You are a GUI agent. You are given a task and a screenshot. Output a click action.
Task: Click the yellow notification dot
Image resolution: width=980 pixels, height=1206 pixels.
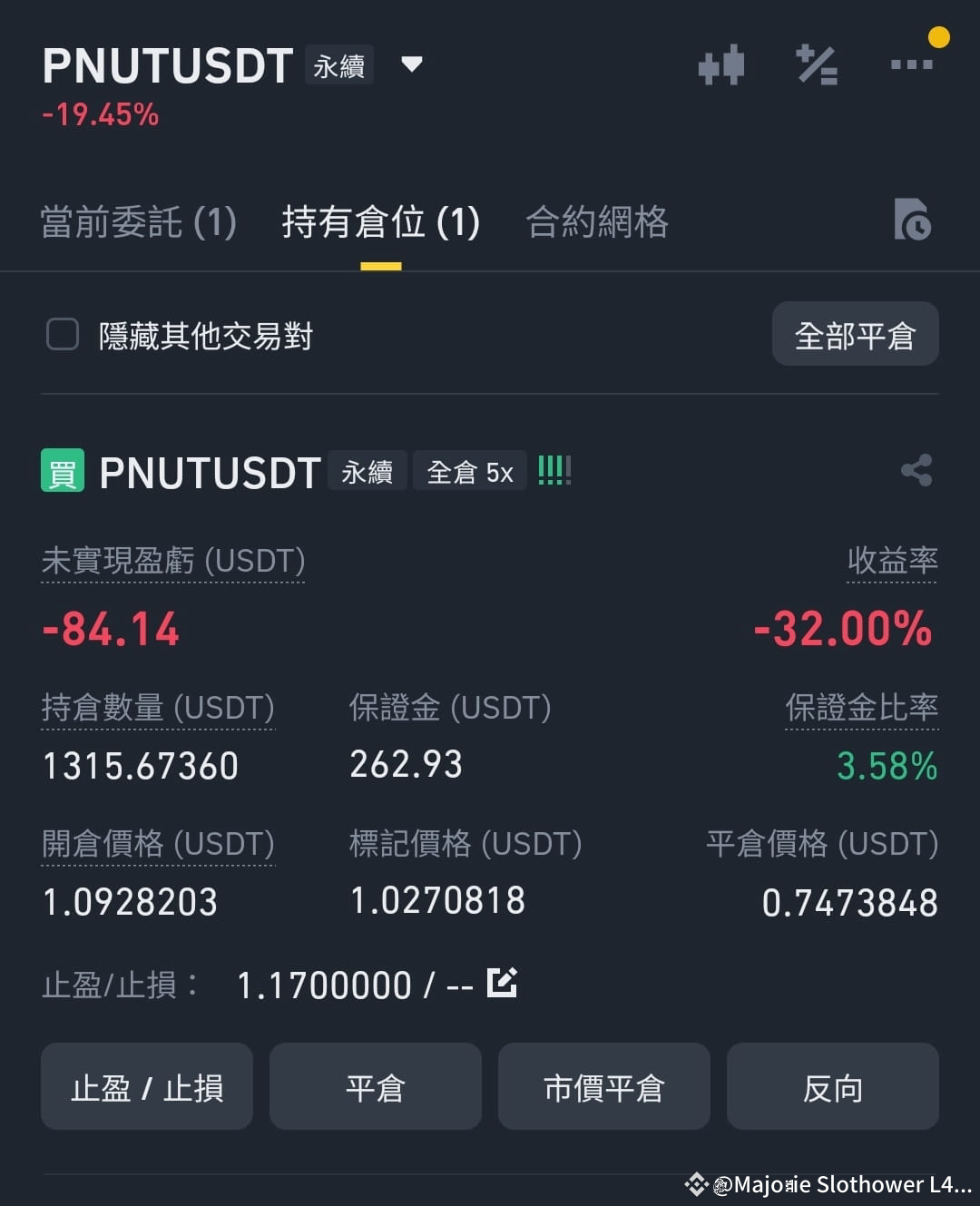[939, 36]
